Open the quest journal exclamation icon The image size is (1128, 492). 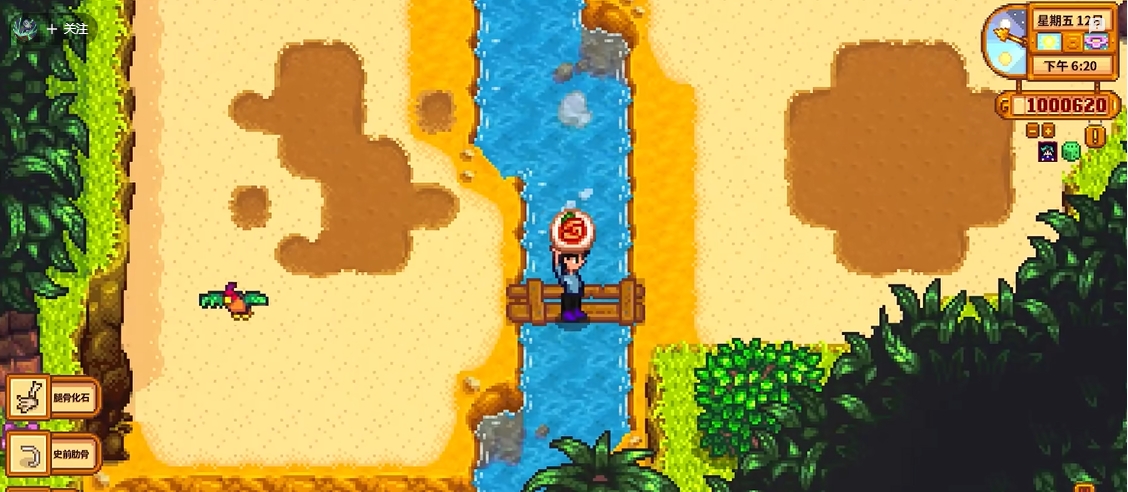[1095, 135]
